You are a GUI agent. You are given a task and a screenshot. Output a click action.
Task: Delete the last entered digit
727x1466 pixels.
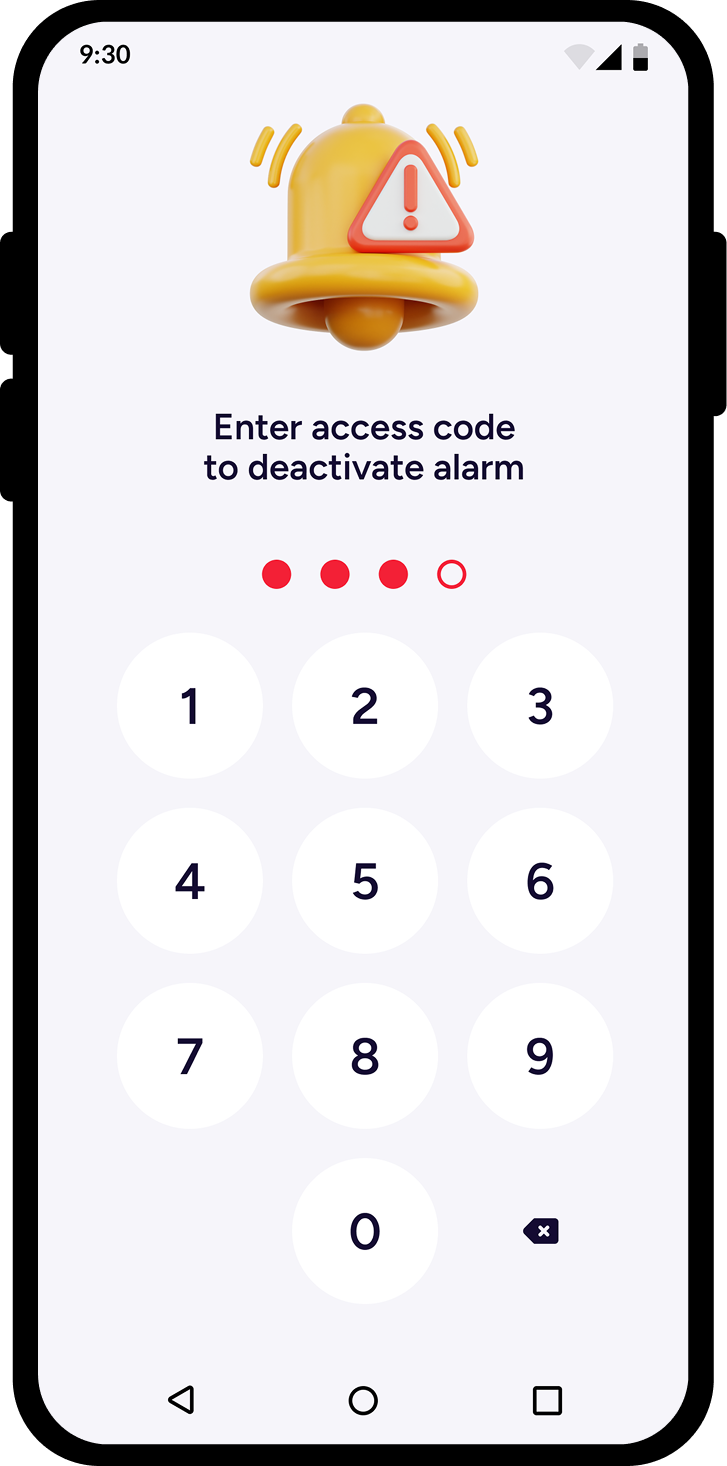[x=541, y=1231]
